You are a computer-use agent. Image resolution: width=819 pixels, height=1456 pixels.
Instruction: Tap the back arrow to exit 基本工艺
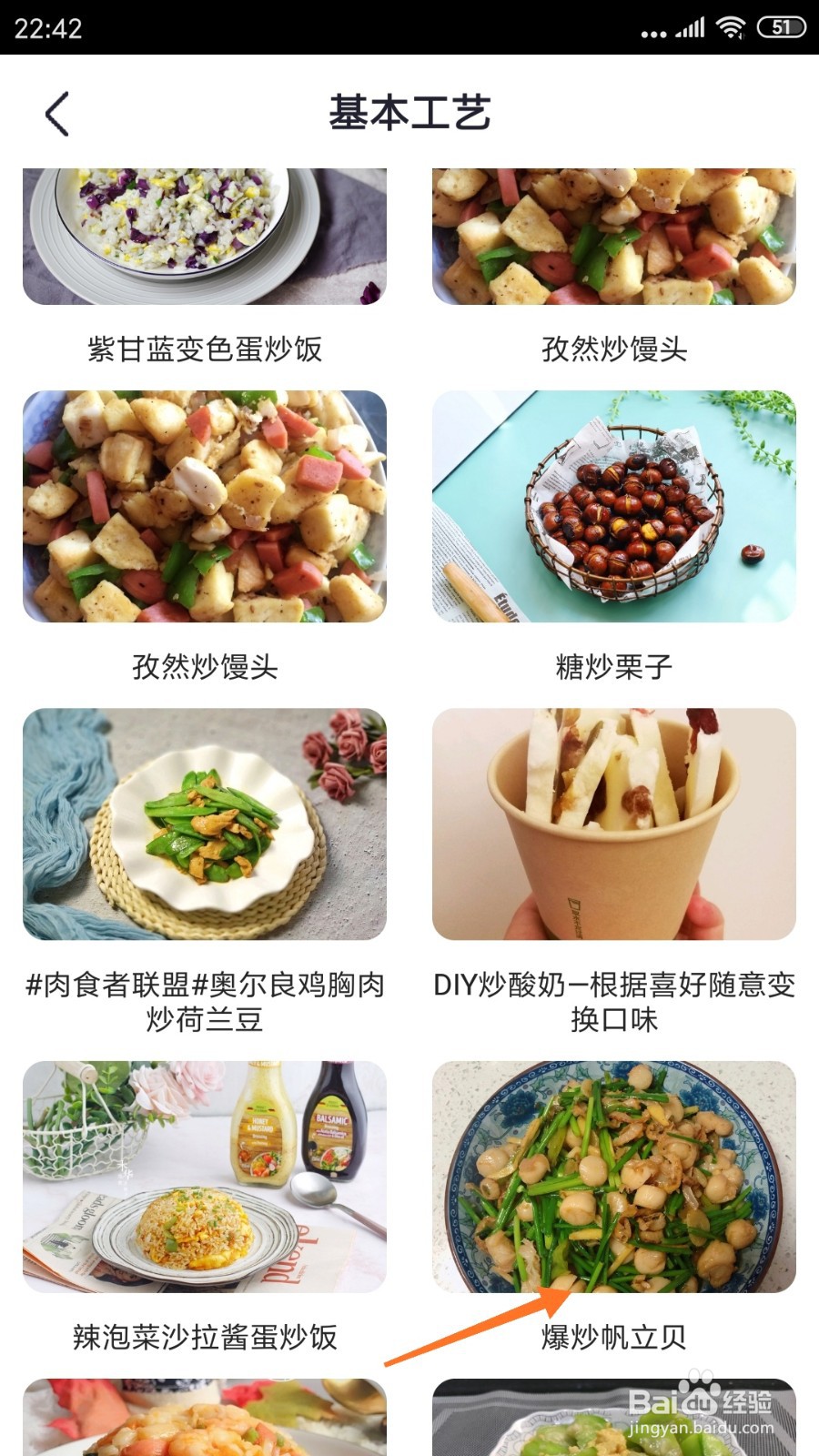click(x=56, y=113)
